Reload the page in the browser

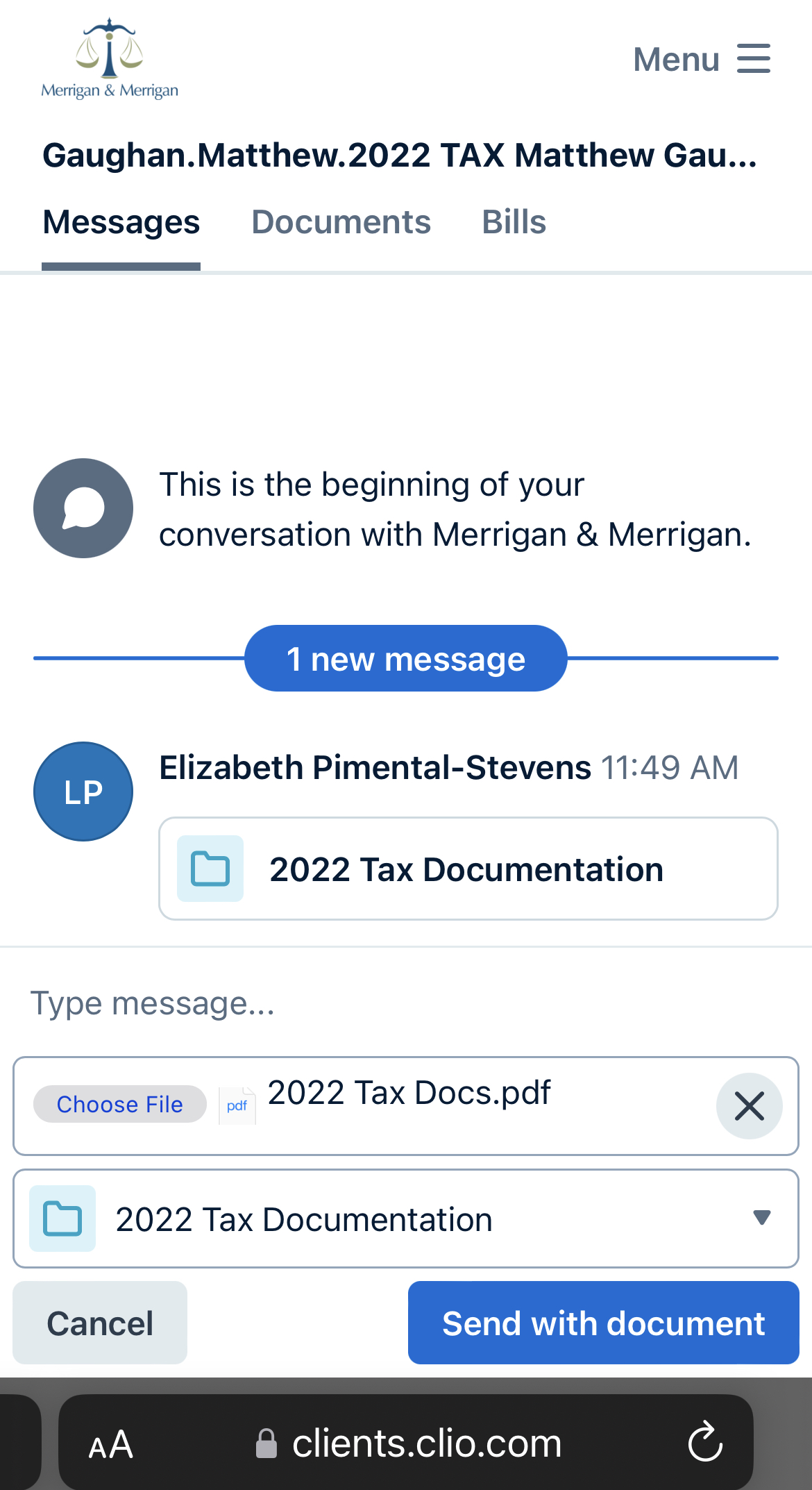click(x=705, y=1442)
